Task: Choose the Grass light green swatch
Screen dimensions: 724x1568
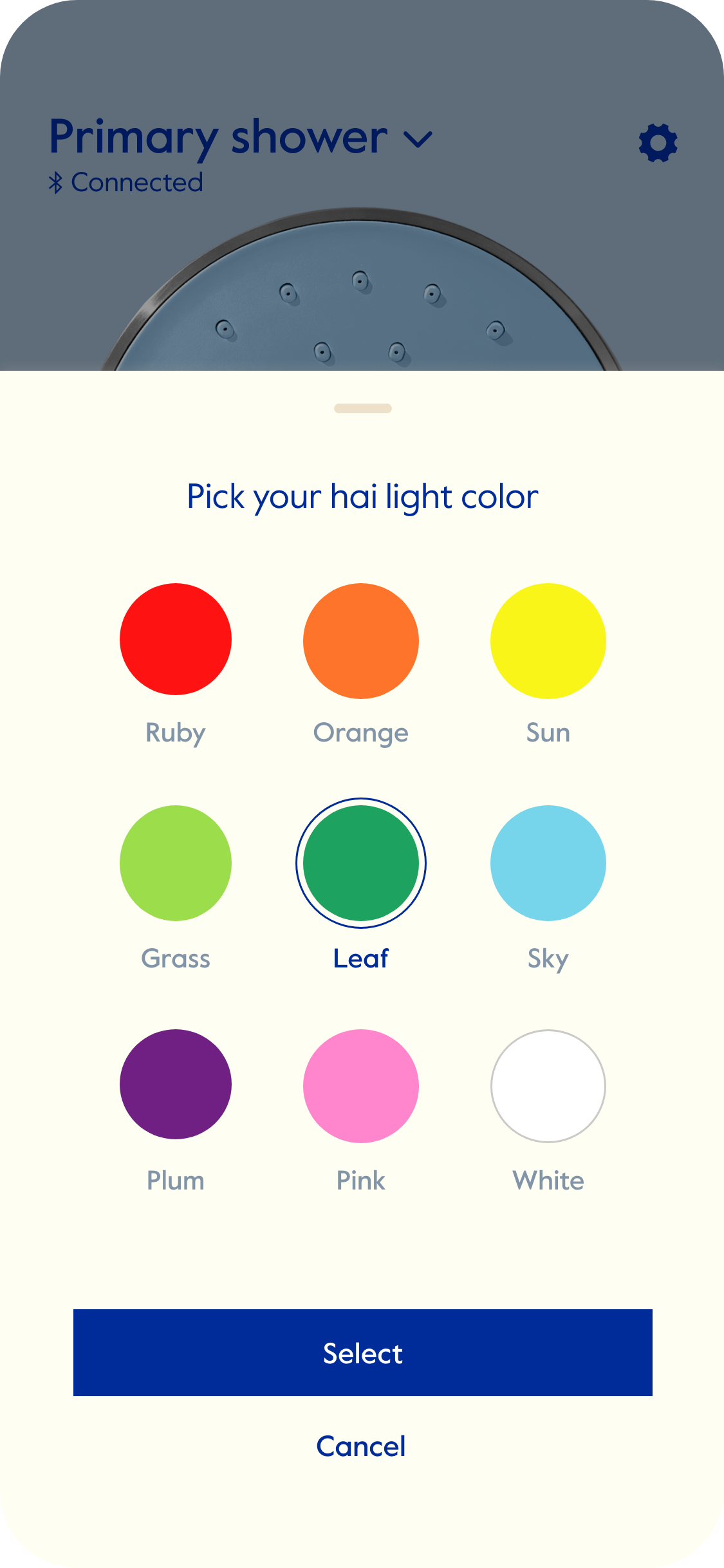Action: (176, 863)
